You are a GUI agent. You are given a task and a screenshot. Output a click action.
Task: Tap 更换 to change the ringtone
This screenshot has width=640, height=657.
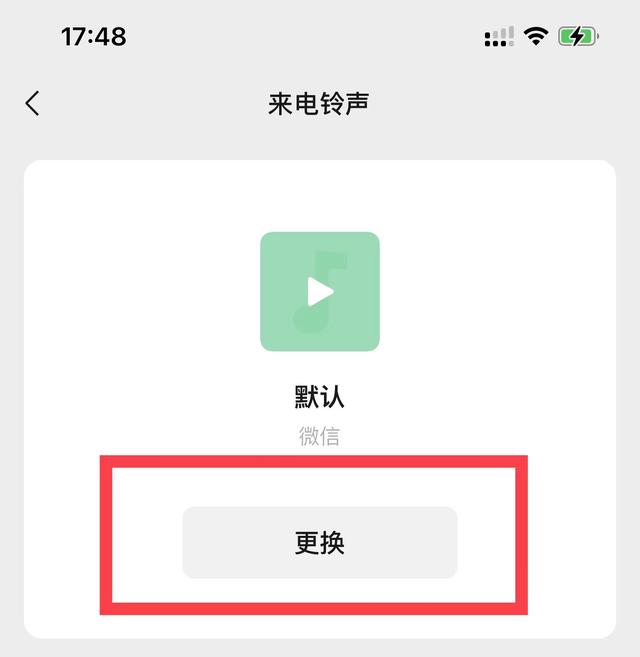click(x=319, y=542)
